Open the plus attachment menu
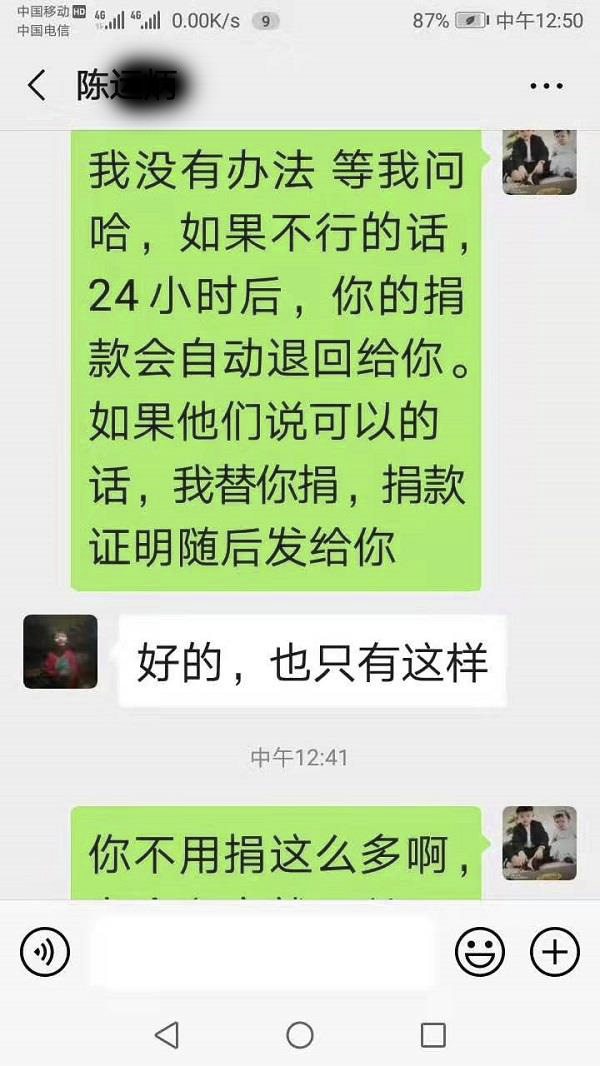This screenshot has width=600, height=1066. 554,951
